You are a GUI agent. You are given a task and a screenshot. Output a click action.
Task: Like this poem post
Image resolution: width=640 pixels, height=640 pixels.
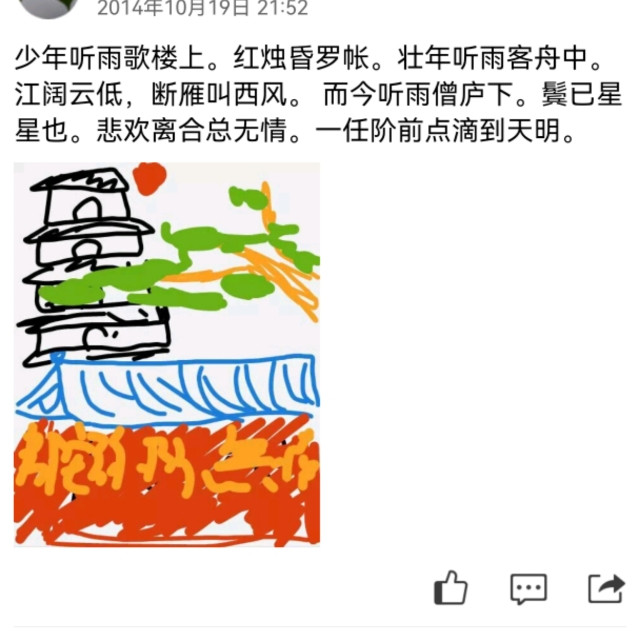tap(451, 587)
